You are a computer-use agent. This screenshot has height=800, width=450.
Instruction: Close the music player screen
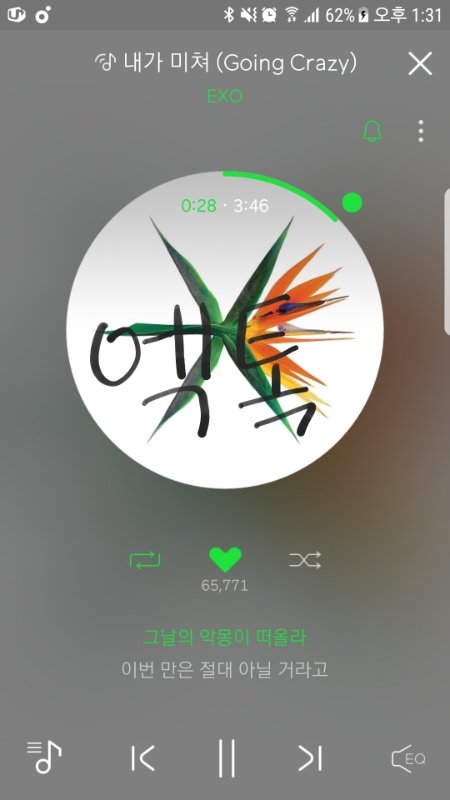[420, 64]
